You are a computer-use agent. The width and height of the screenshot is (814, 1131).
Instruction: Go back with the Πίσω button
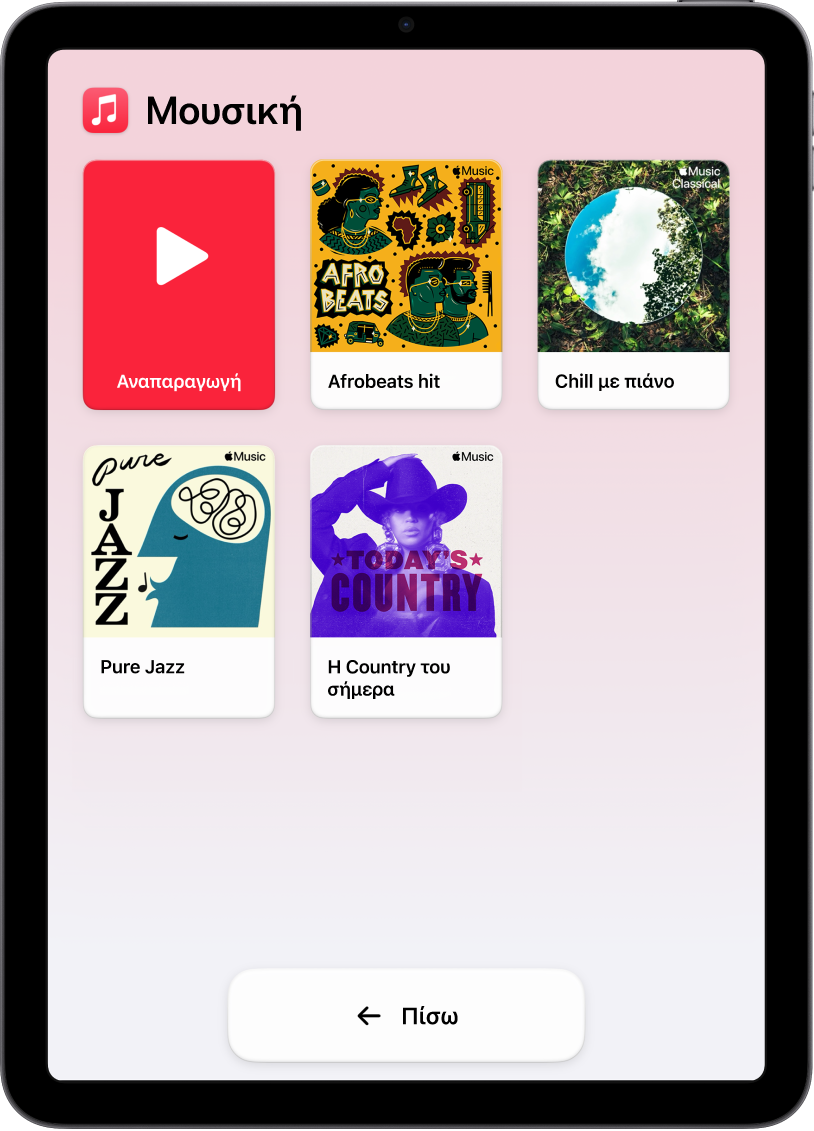406,1015
